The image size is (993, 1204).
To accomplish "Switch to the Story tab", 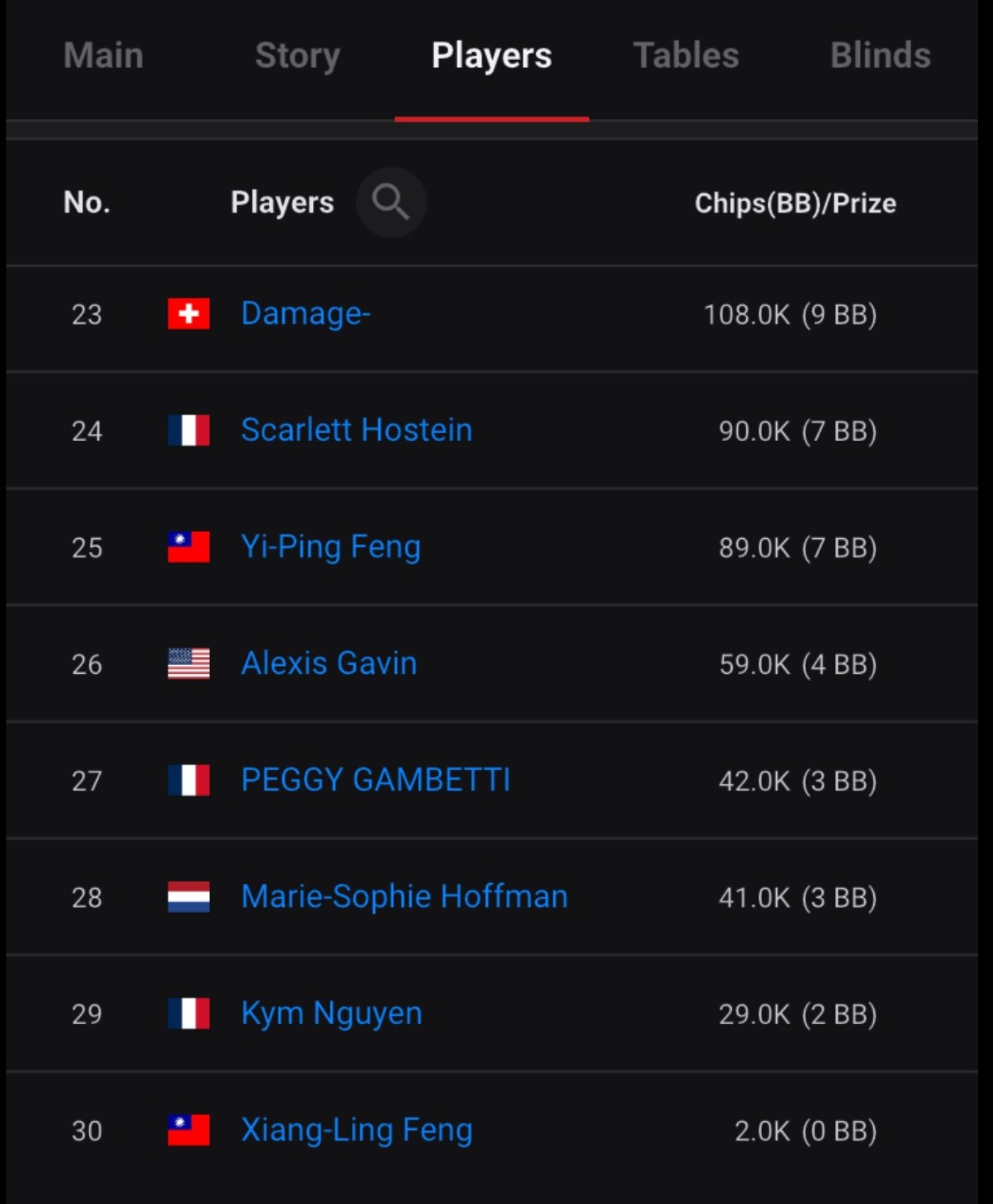I will pos(297,56).
